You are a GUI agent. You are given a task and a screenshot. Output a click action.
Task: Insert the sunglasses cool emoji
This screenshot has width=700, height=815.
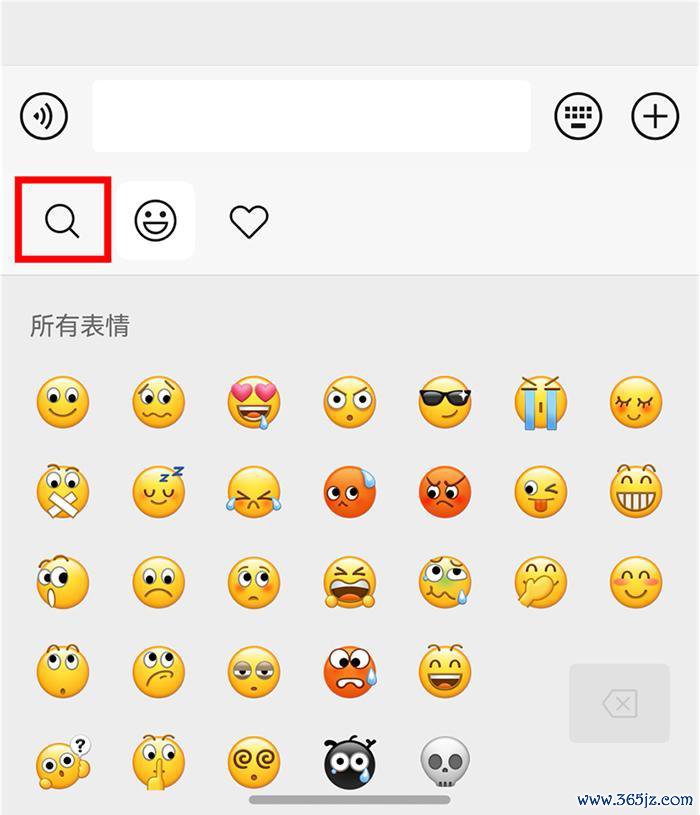(x=445, y=402)
